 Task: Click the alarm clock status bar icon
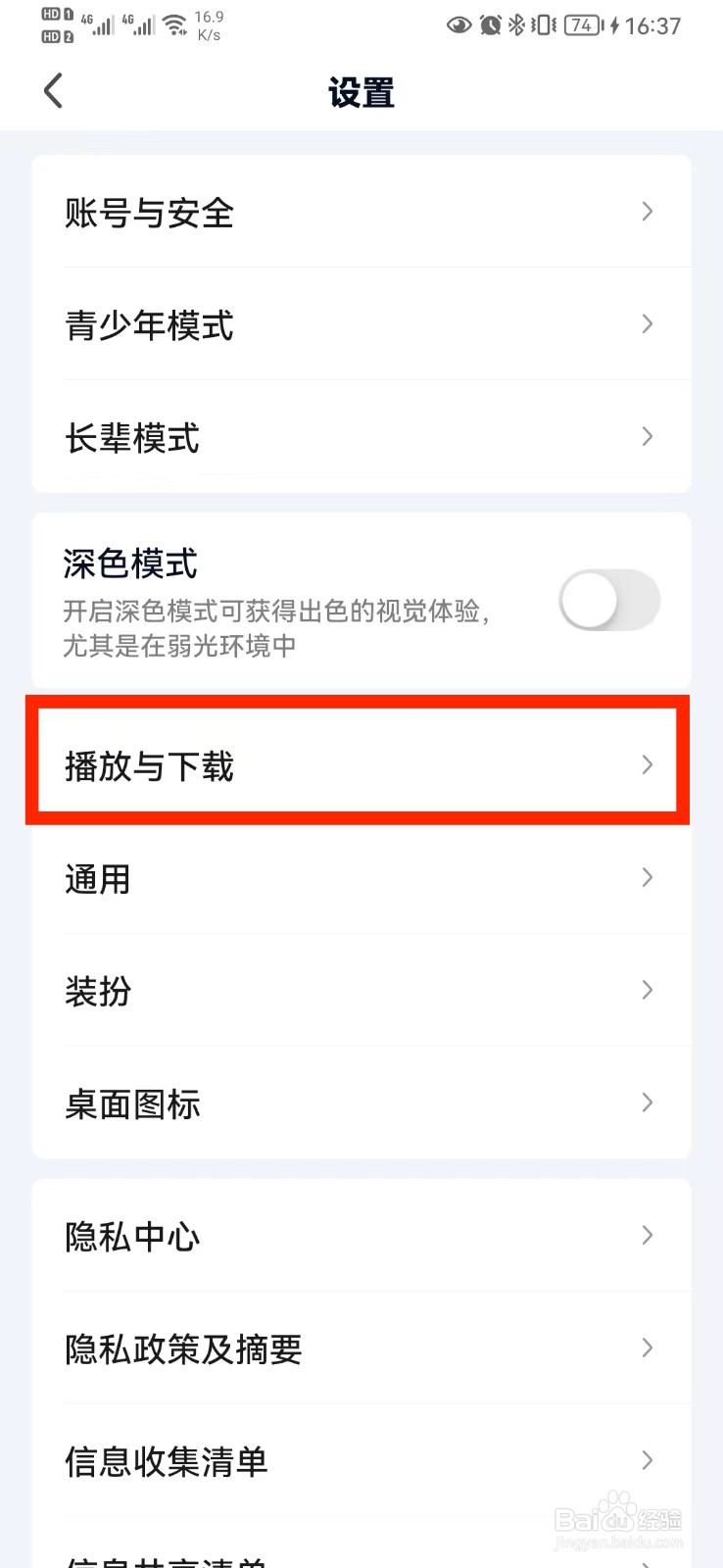487,25
